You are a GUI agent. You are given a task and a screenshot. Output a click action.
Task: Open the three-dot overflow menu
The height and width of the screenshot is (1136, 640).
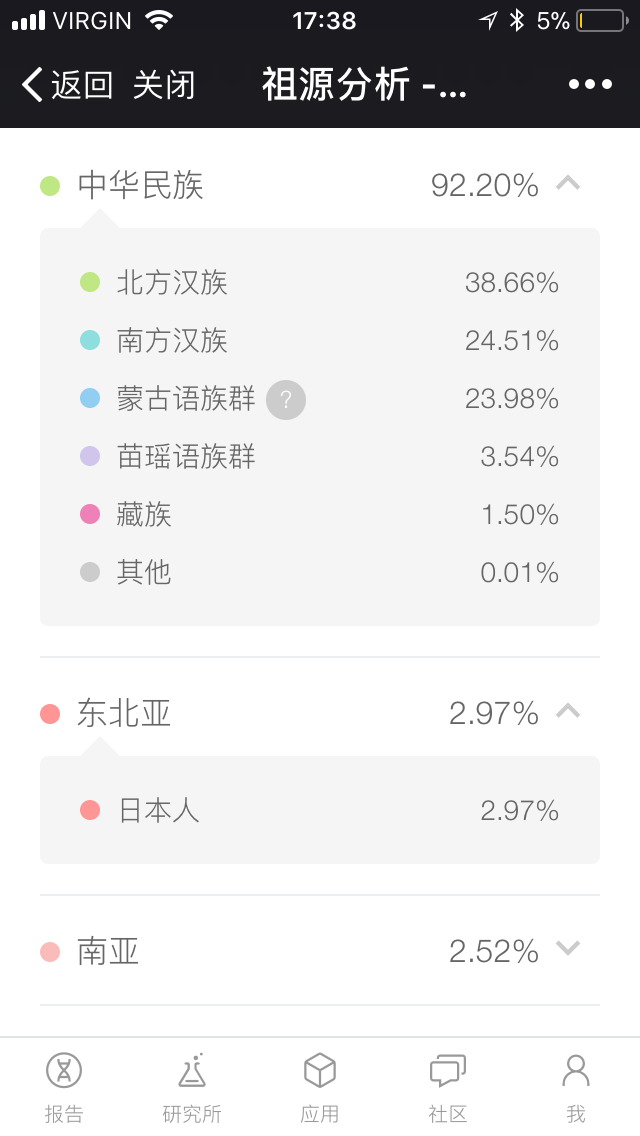pos(590,85)
